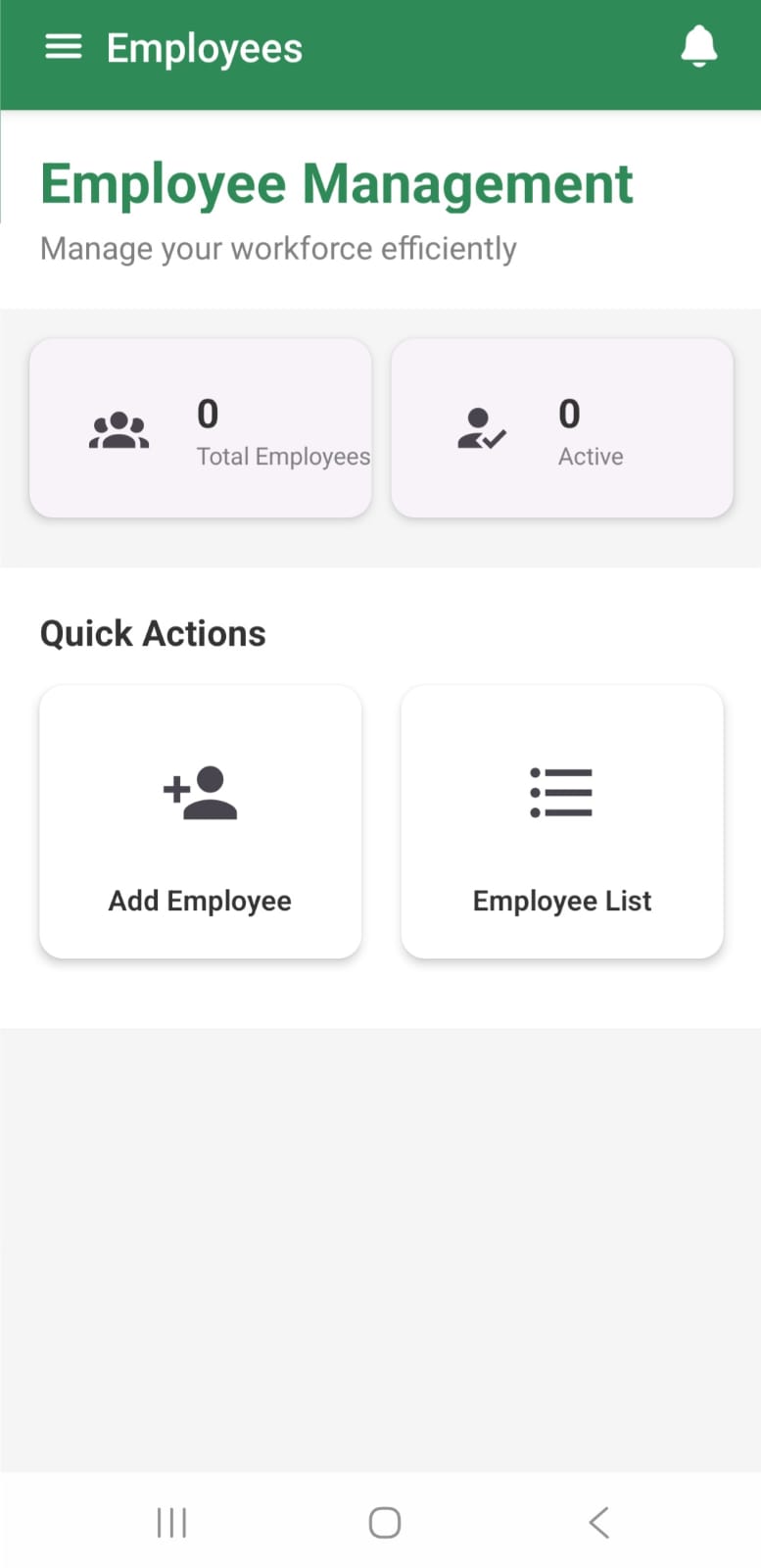The image size is (761, 1568).
Task: Open the navigation drawer via hamburger icon
Action: 64,45
